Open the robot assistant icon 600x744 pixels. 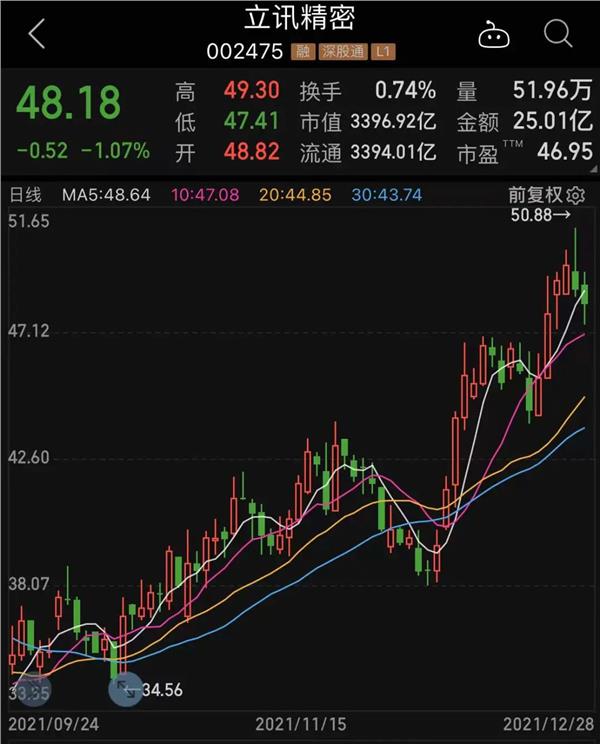(493, 35)
